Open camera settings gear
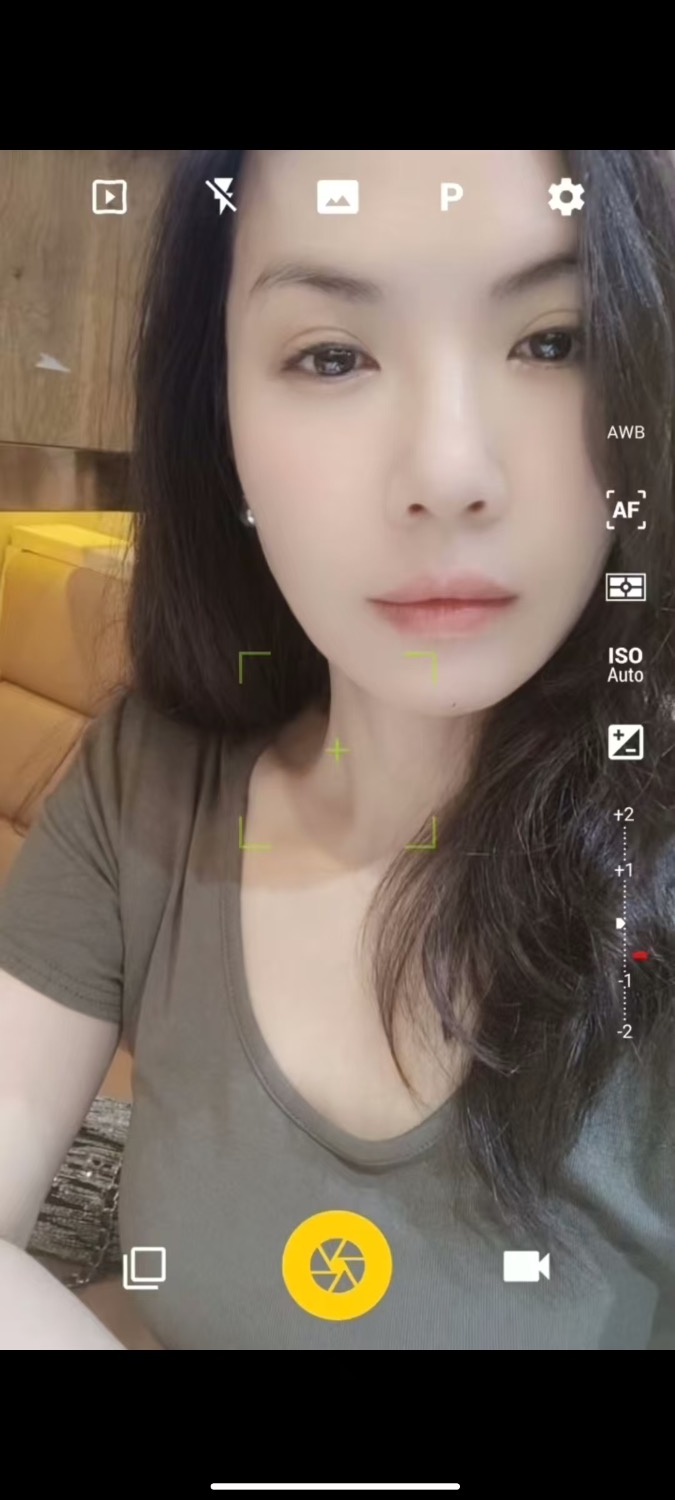 tap(565, 197)
